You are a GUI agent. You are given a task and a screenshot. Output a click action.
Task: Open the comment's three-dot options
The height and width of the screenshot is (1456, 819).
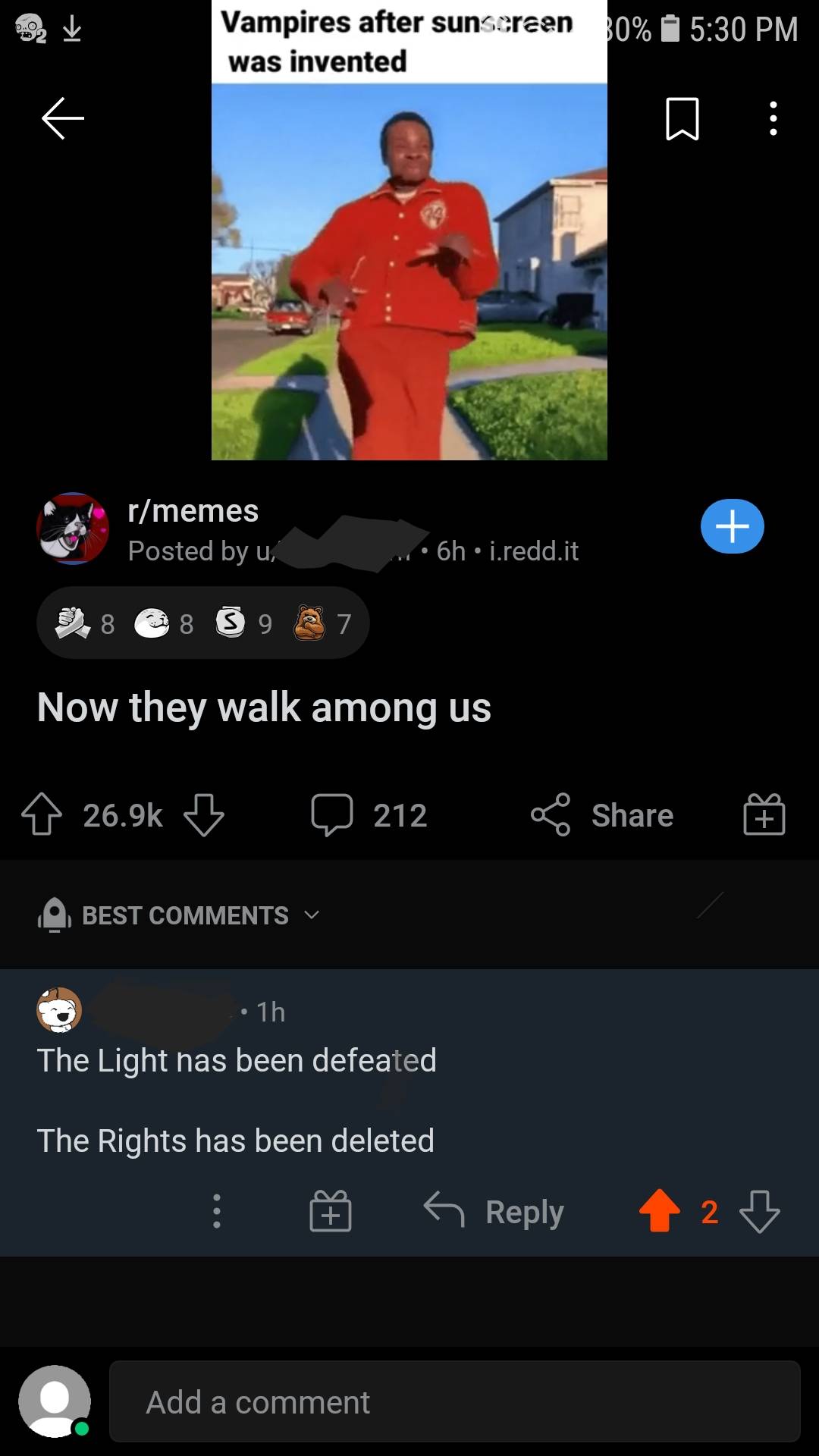point(217,1211)
